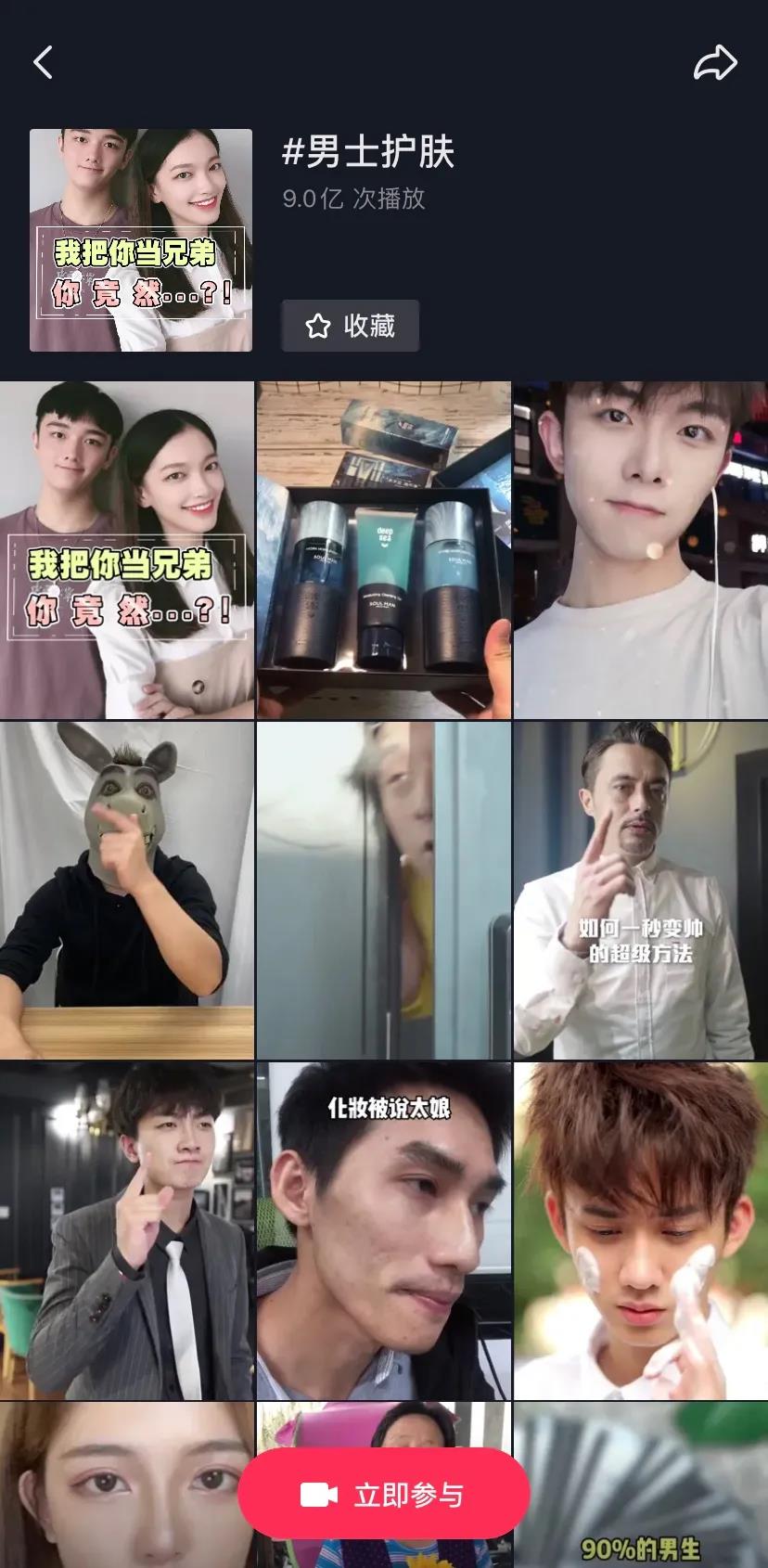The image size is (768, 1568).
Task: Open the skincare gift box product video
Action: point(383,550)
